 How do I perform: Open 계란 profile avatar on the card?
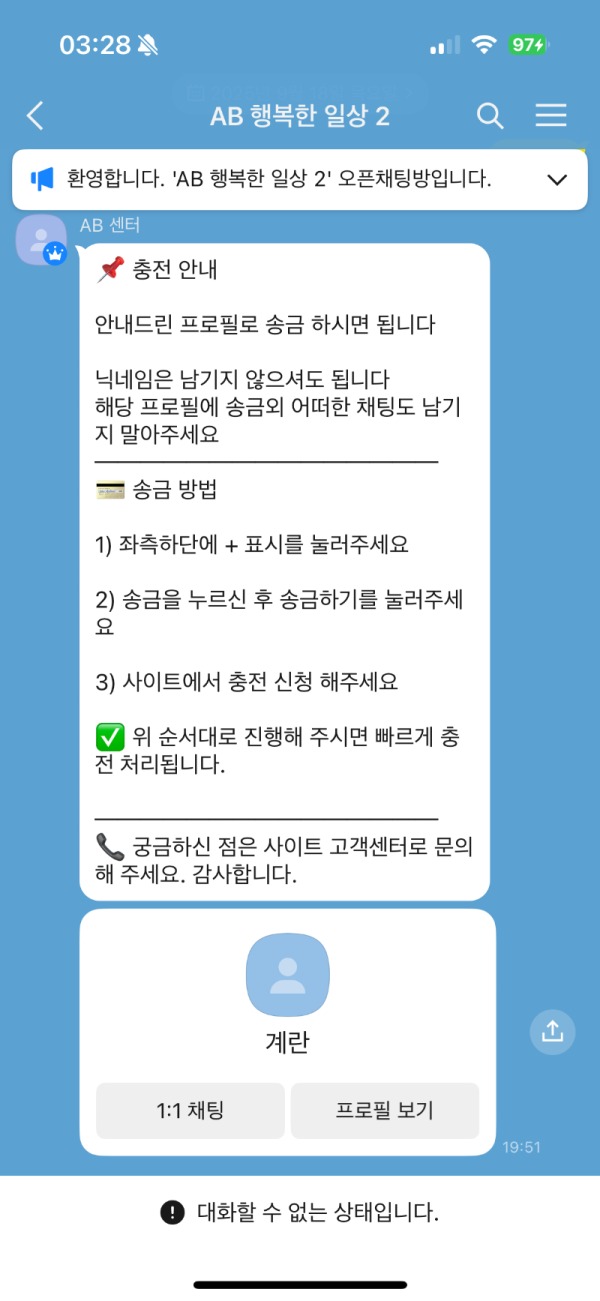pyautogui.click(x=288, y=973)
